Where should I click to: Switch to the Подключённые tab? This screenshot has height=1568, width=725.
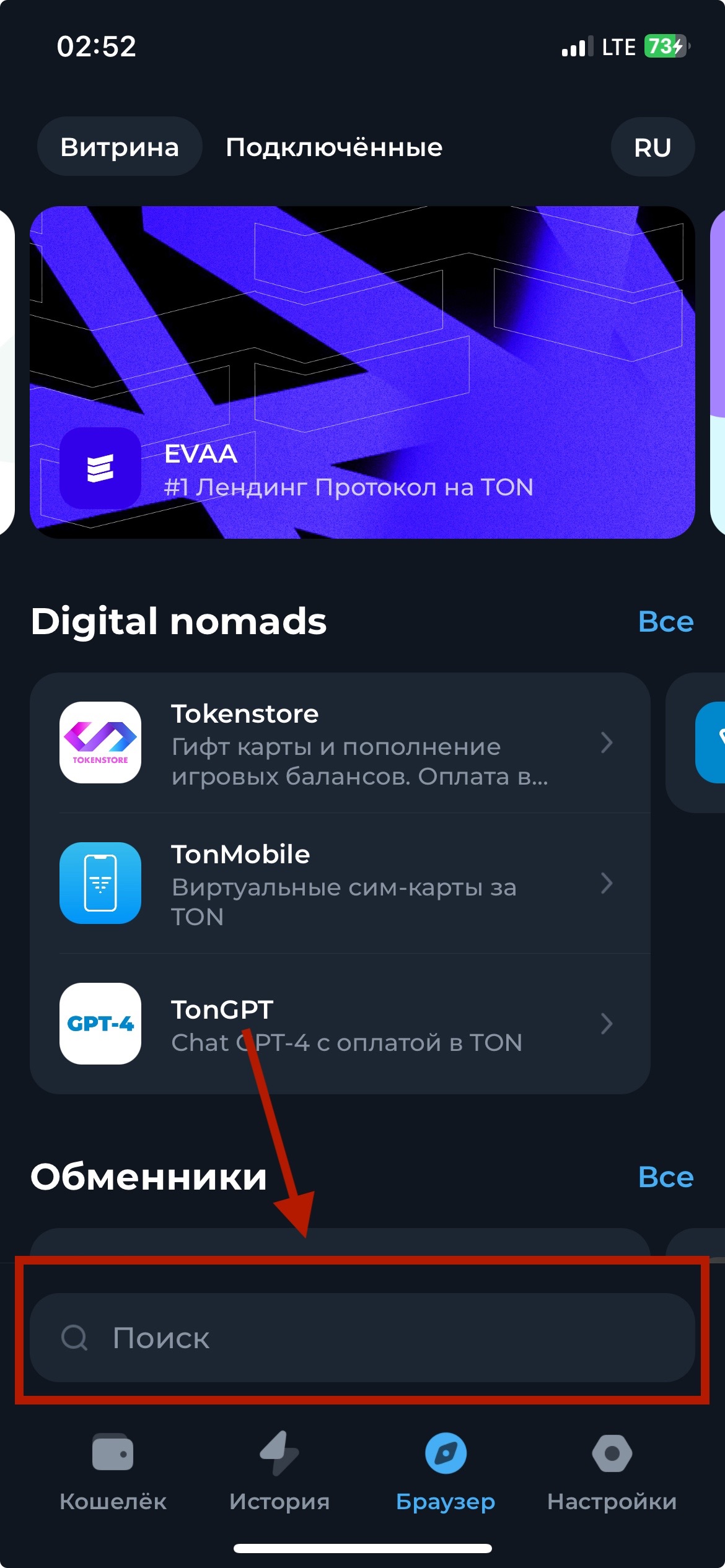pyautogui.click(x=334, y=147)
